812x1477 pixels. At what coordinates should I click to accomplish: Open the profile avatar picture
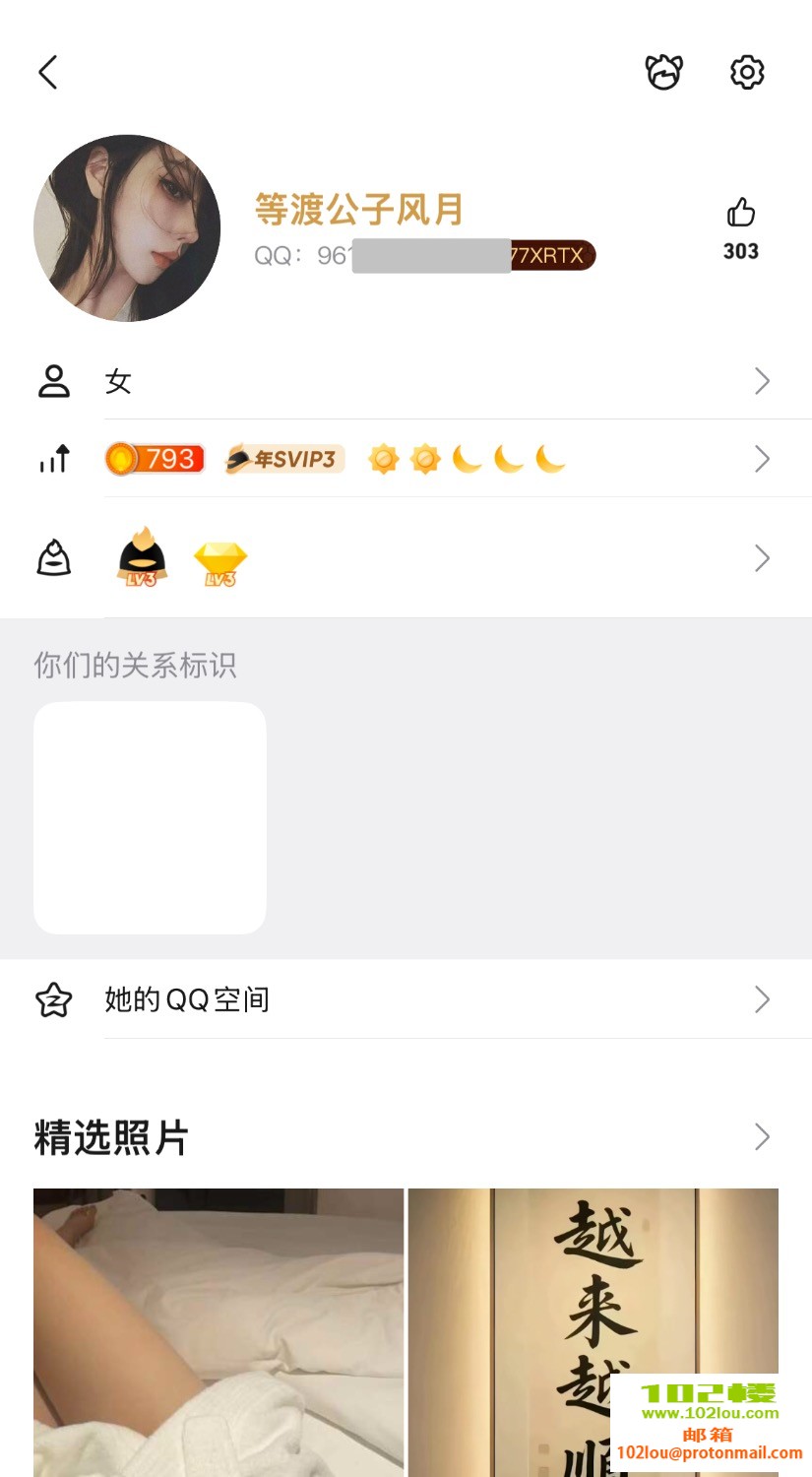coord(127,228)
